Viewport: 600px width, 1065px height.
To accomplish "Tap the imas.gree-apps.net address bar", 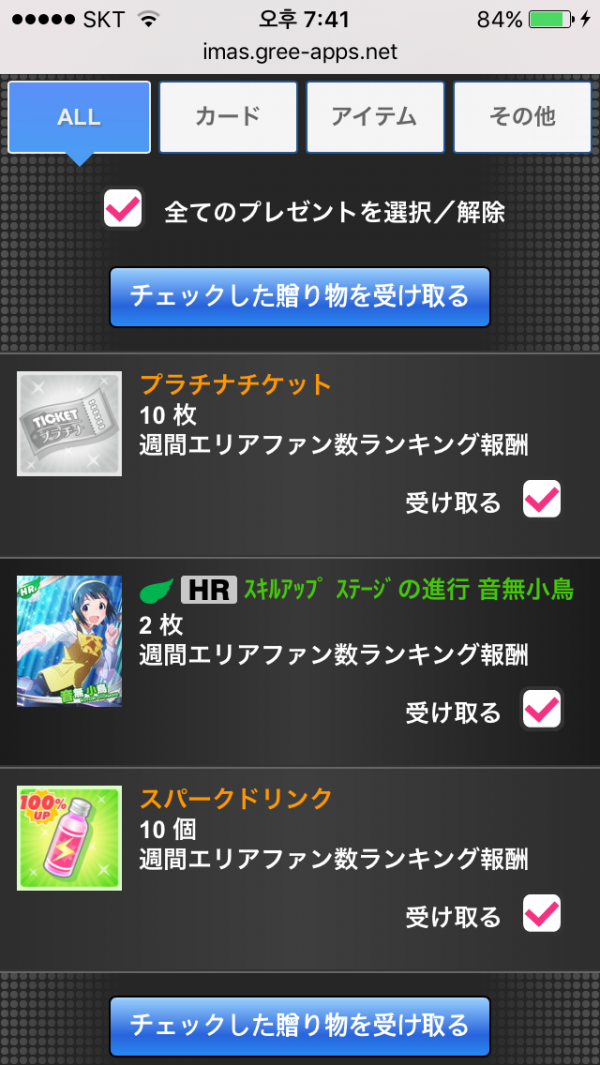I will click(x=300, y=49).
